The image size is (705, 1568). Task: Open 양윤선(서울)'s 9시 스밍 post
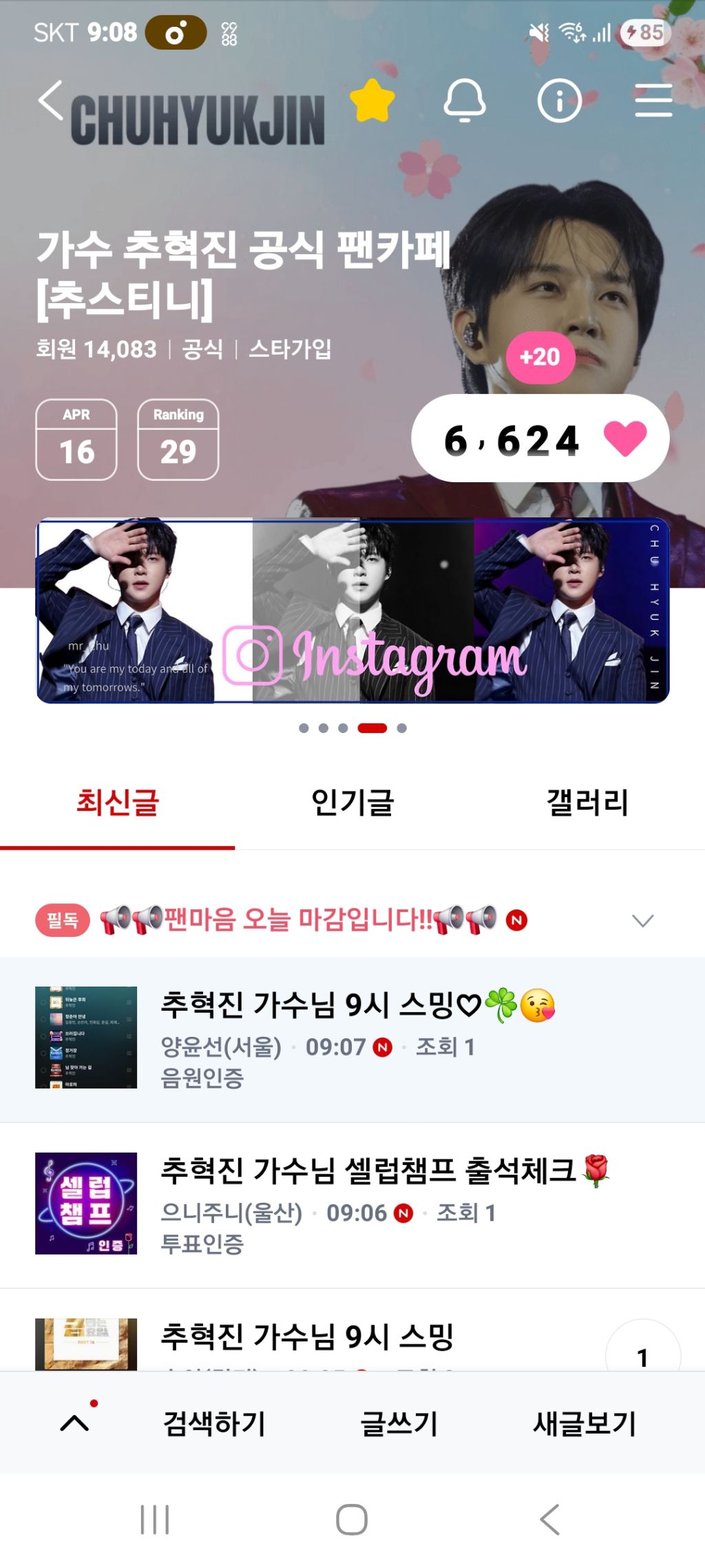click(x=352, y=1040)
